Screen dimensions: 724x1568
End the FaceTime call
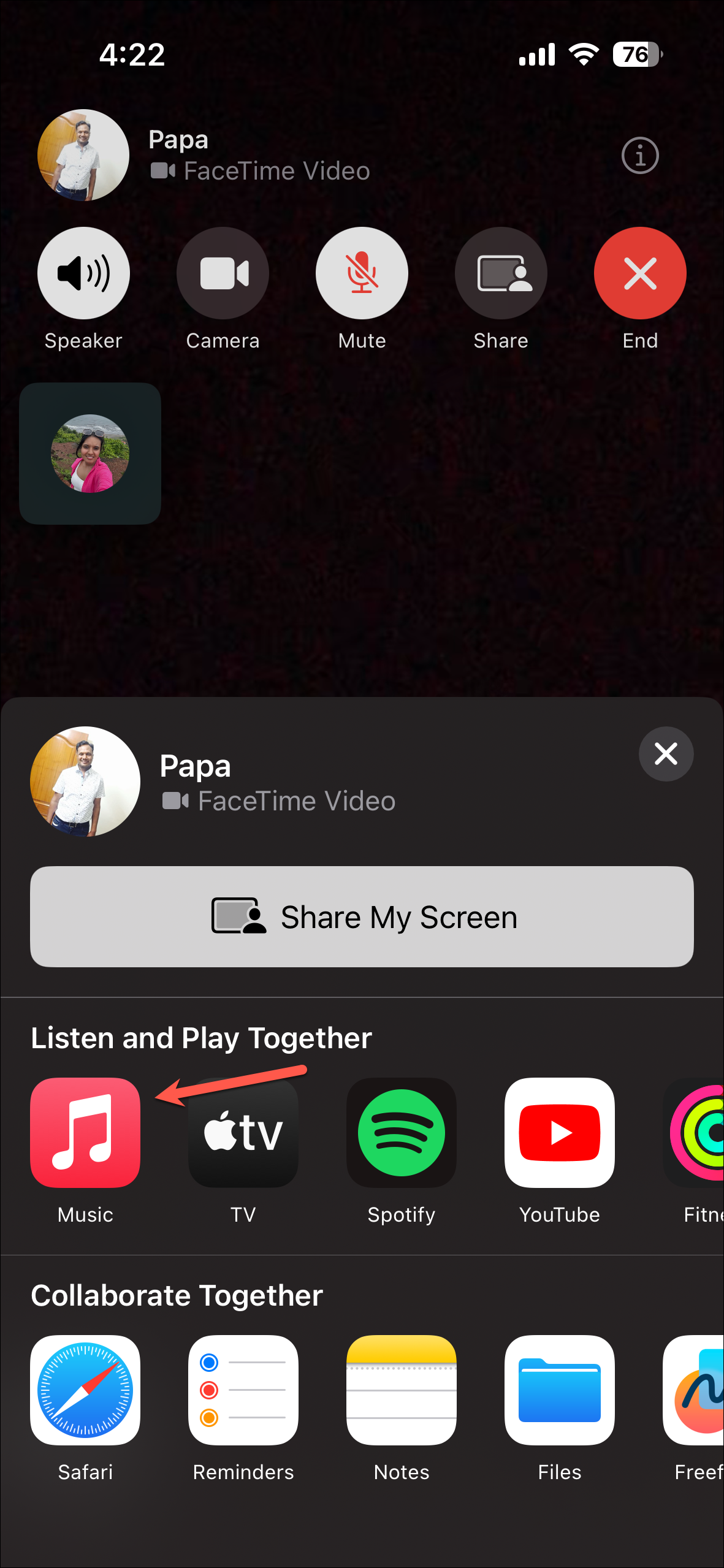[640, 273]
